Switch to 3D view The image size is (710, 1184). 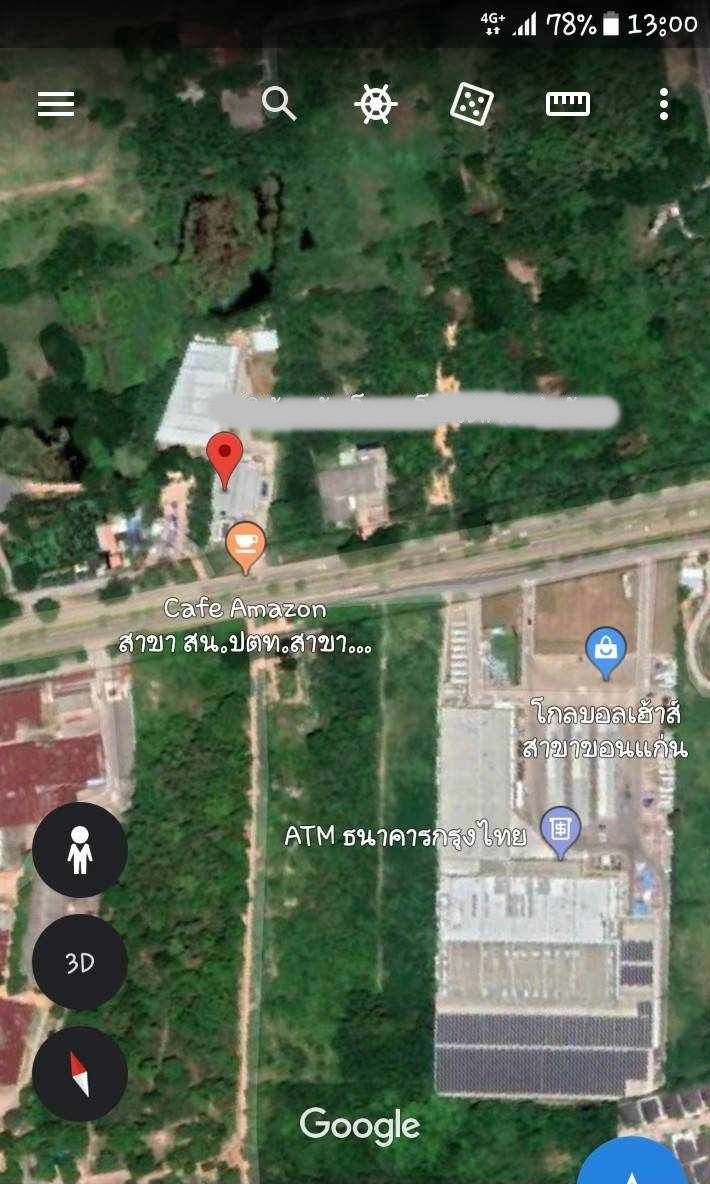click(x=79, y=962)
